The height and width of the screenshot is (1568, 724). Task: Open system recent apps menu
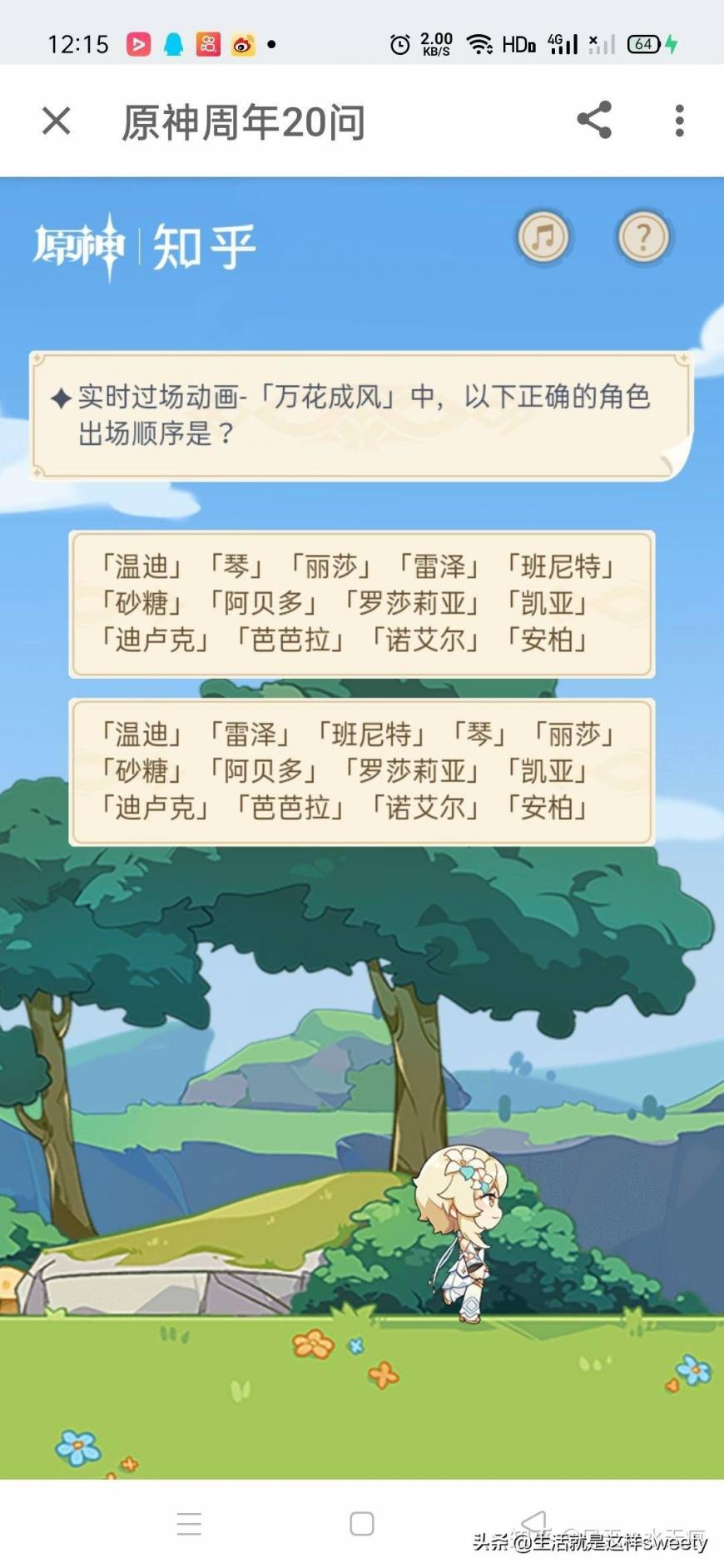pyautogui.click(x=189, y=1523)
